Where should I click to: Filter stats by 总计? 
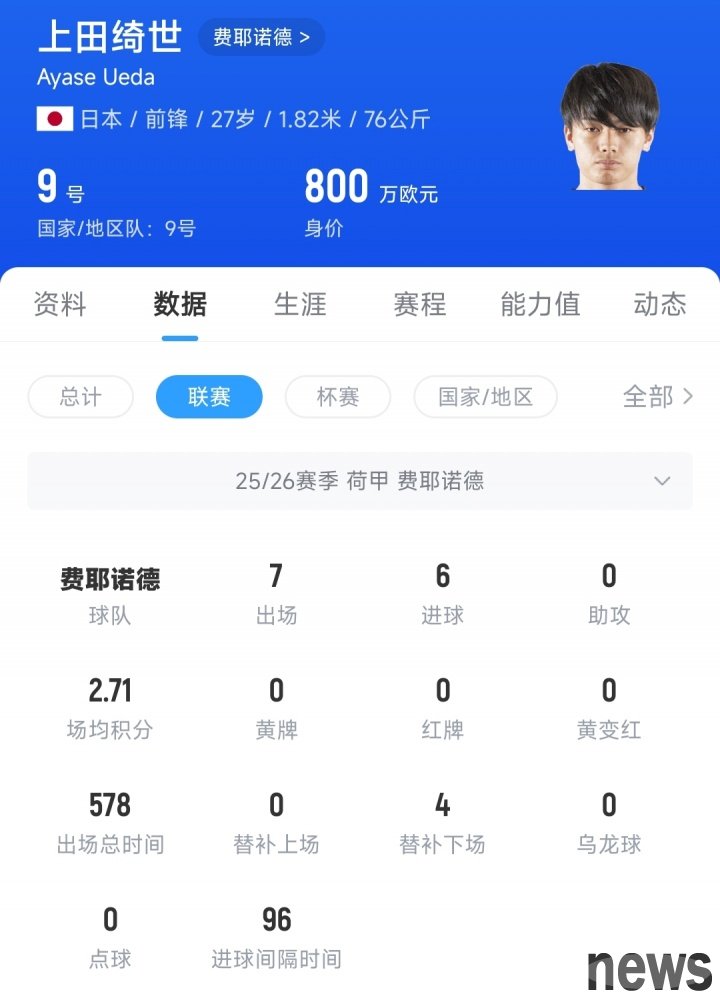[x=80, y=397]
